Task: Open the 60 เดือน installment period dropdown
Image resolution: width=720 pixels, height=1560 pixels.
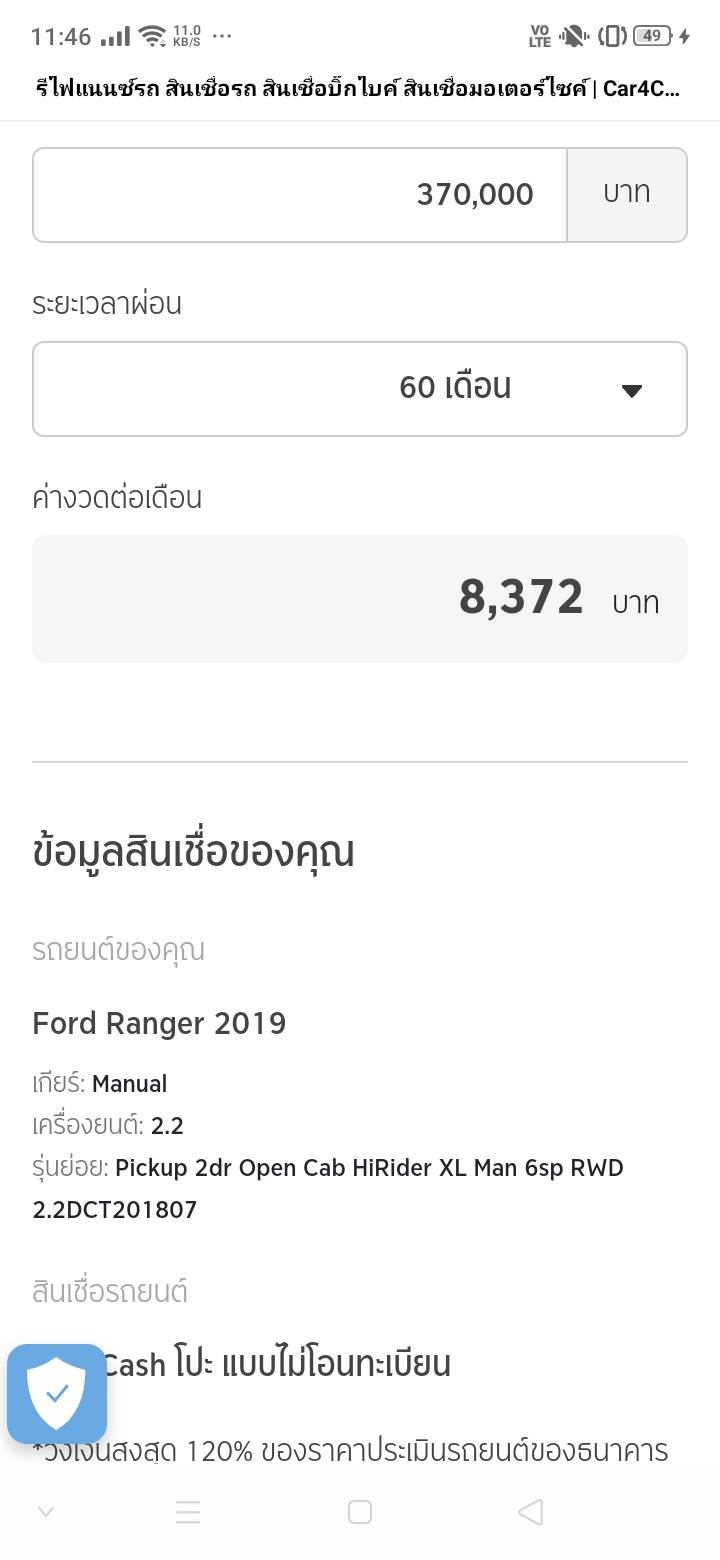Action: [360, 389]
